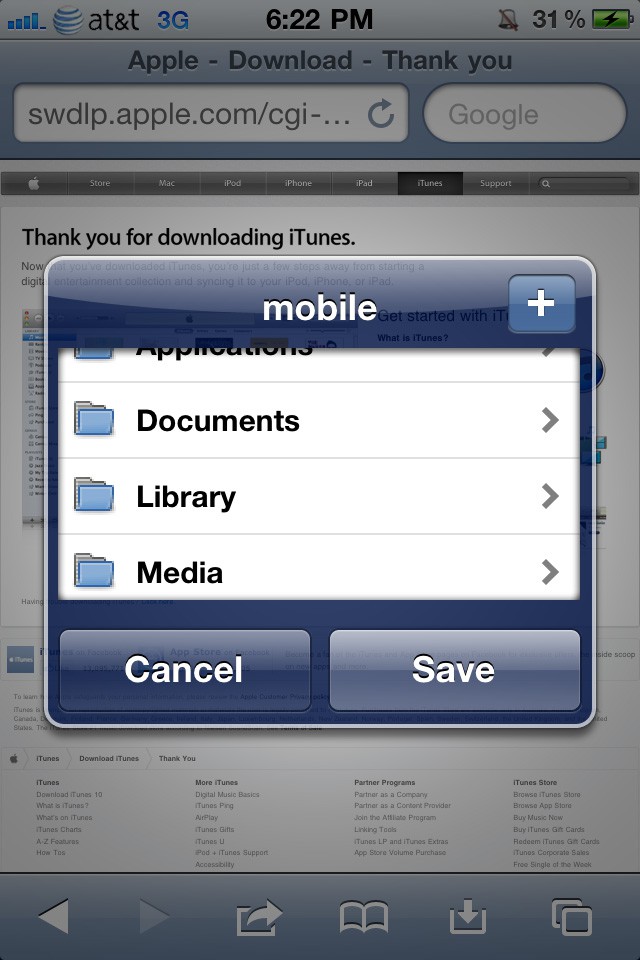Tap the Google search box

pos(525,114)
